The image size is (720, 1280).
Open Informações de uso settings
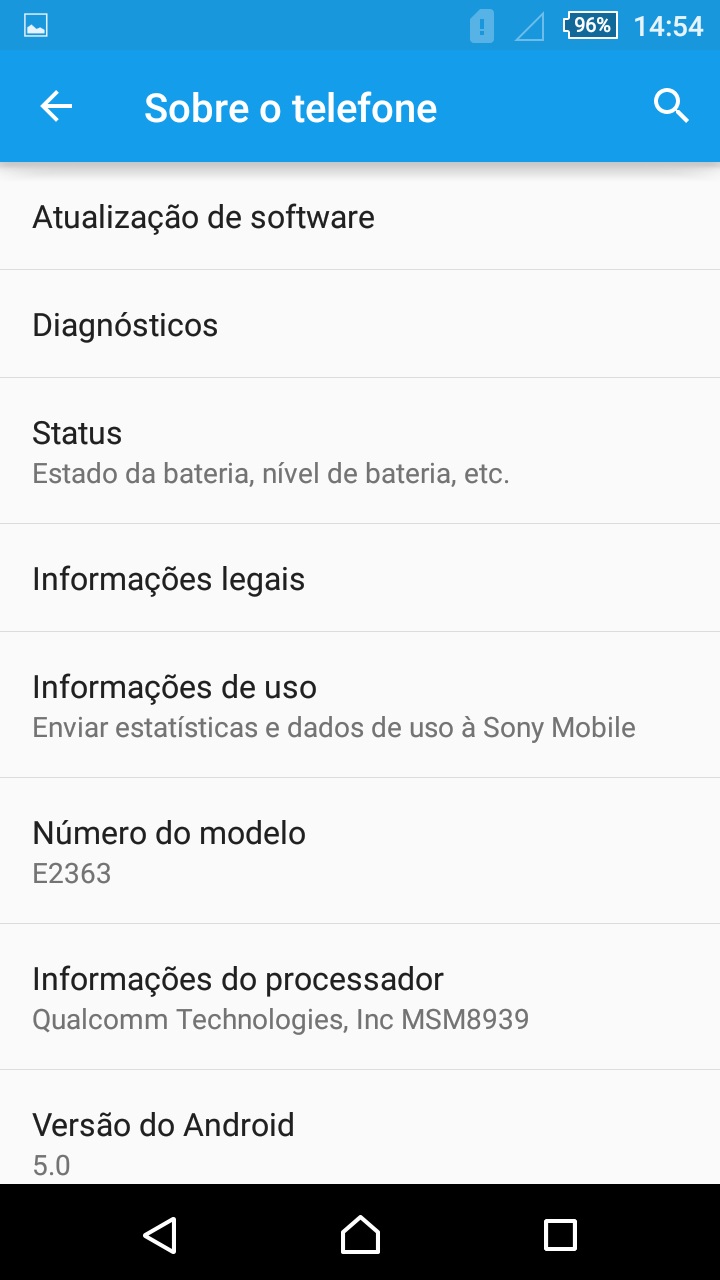coord(360,705)
